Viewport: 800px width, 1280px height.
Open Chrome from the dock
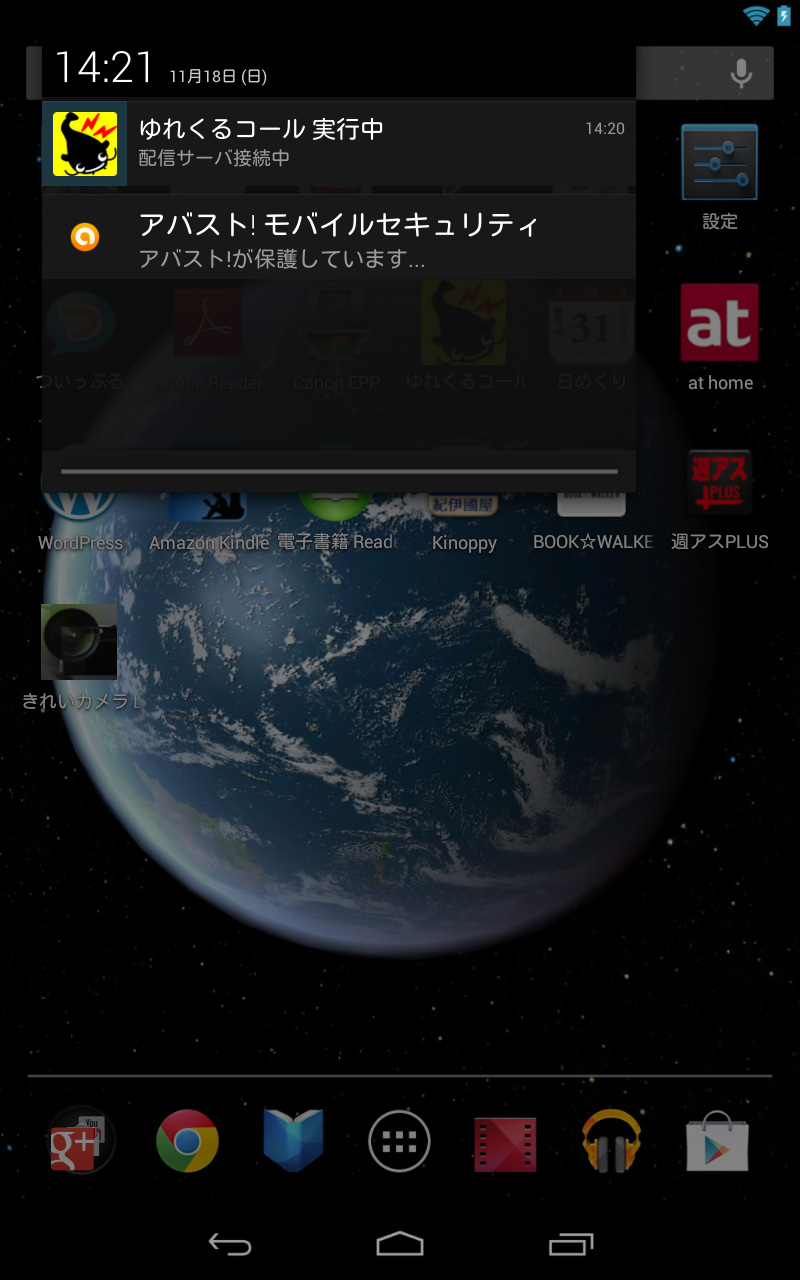pos(187,1141)
